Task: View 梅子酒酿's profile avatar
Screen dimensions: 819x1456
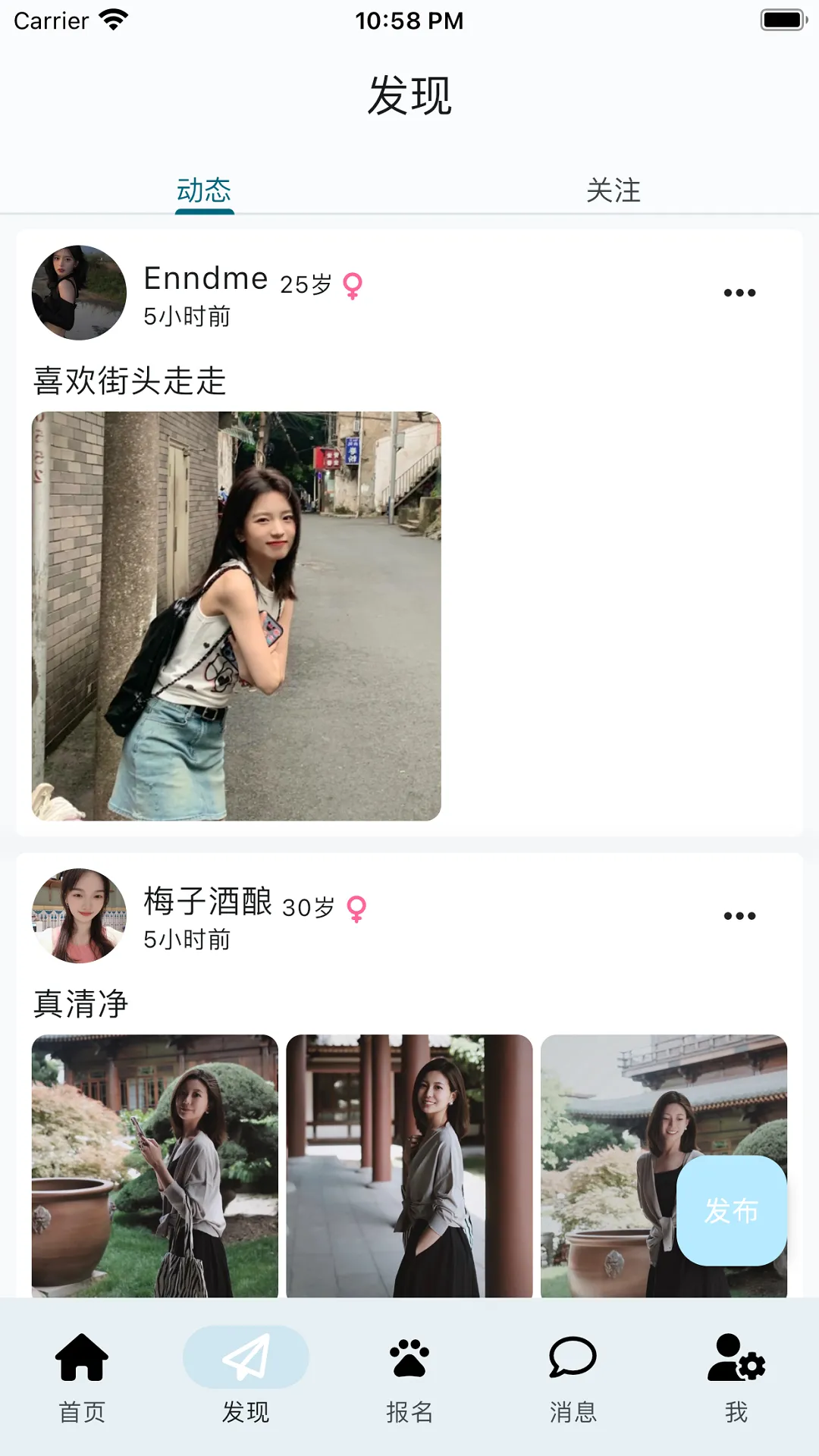Action: click(79, 916)
